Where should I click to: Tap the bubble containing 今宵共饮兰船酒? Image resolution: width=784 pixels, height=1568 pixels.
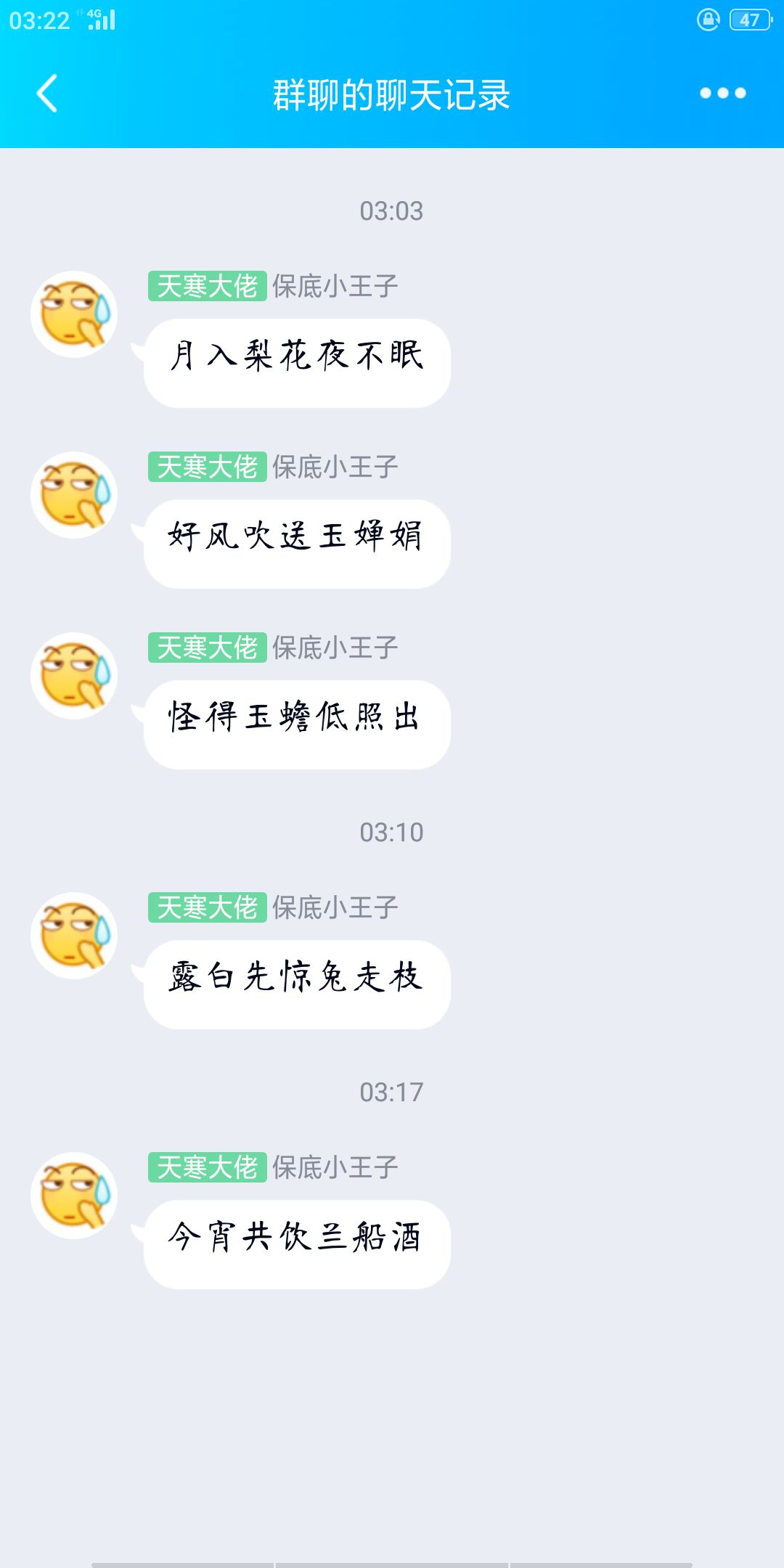[x=294, y=1244]
